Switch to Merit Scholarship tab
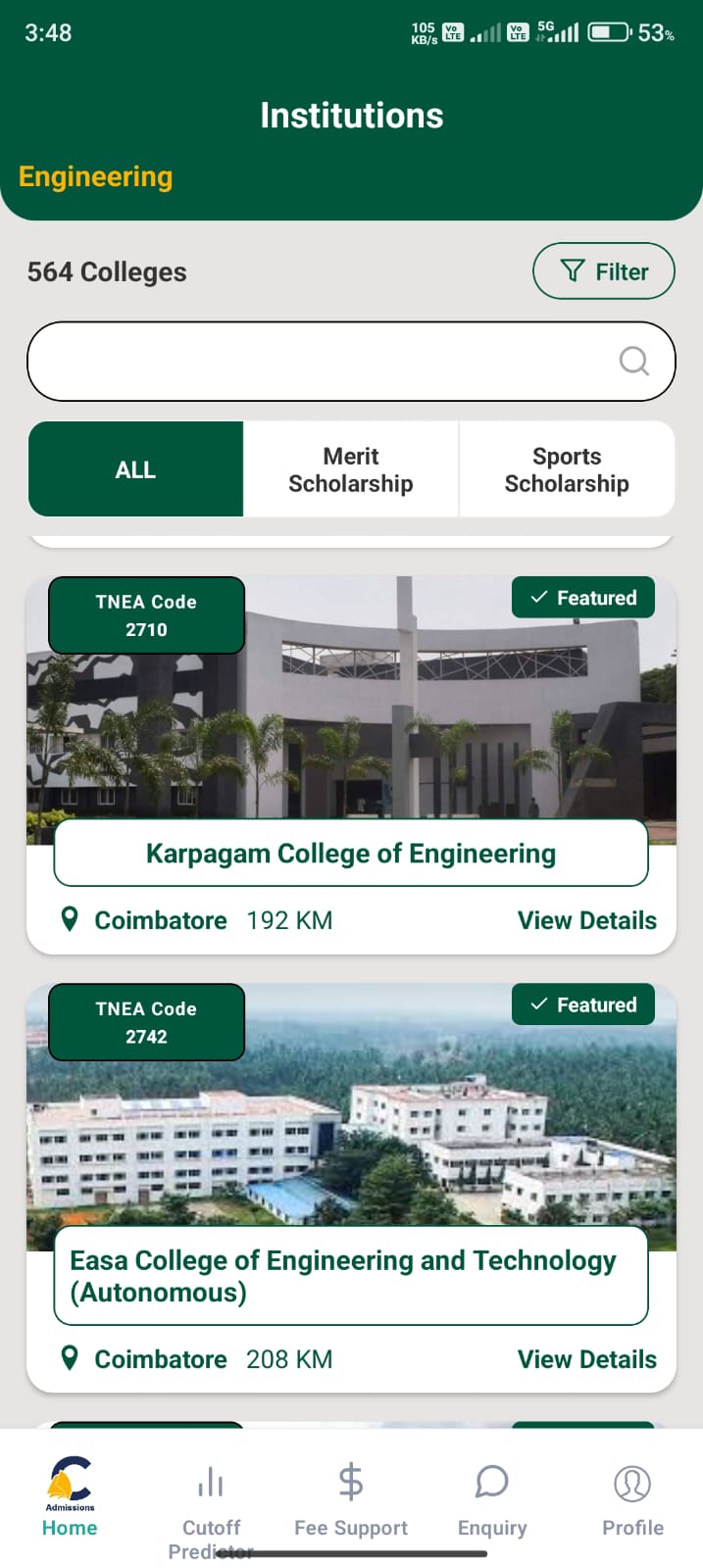Image resolution: width=703 pixels, height=1568 pixels. point(351,469)
